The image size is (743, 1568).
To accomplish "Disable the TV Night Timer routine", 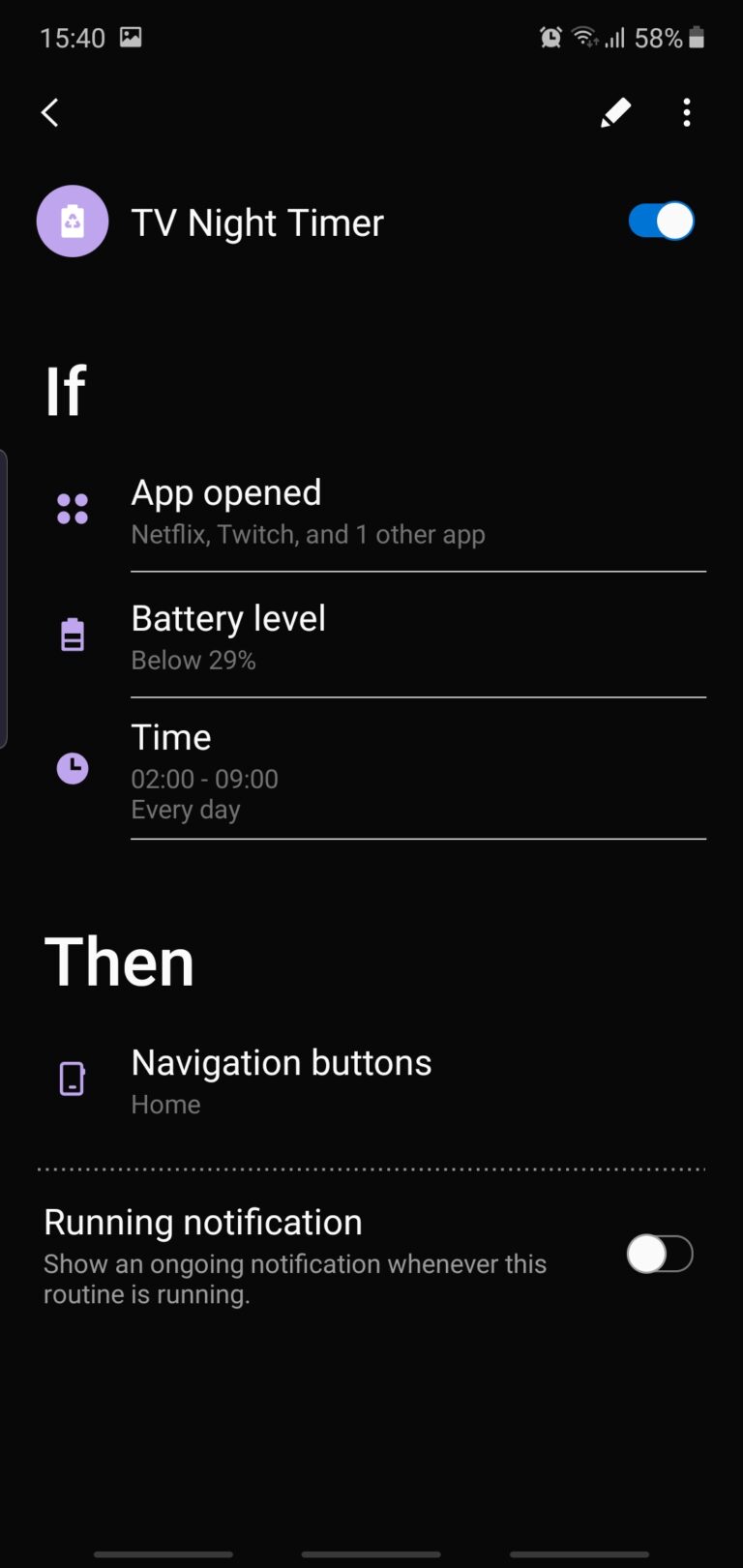I will (x=661, y=222).
